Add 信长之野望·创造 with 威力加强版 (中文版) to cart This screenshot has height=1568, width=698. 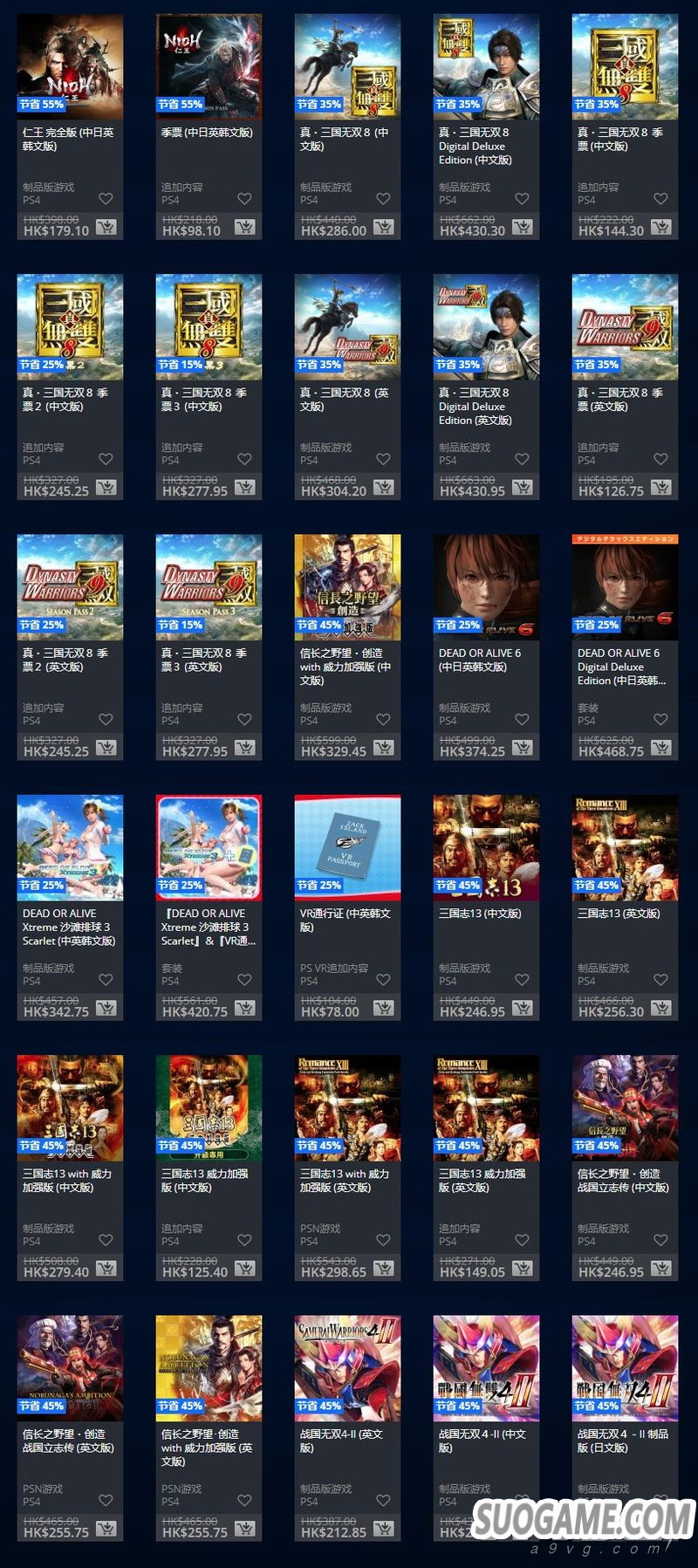click(x=383, y=748)
